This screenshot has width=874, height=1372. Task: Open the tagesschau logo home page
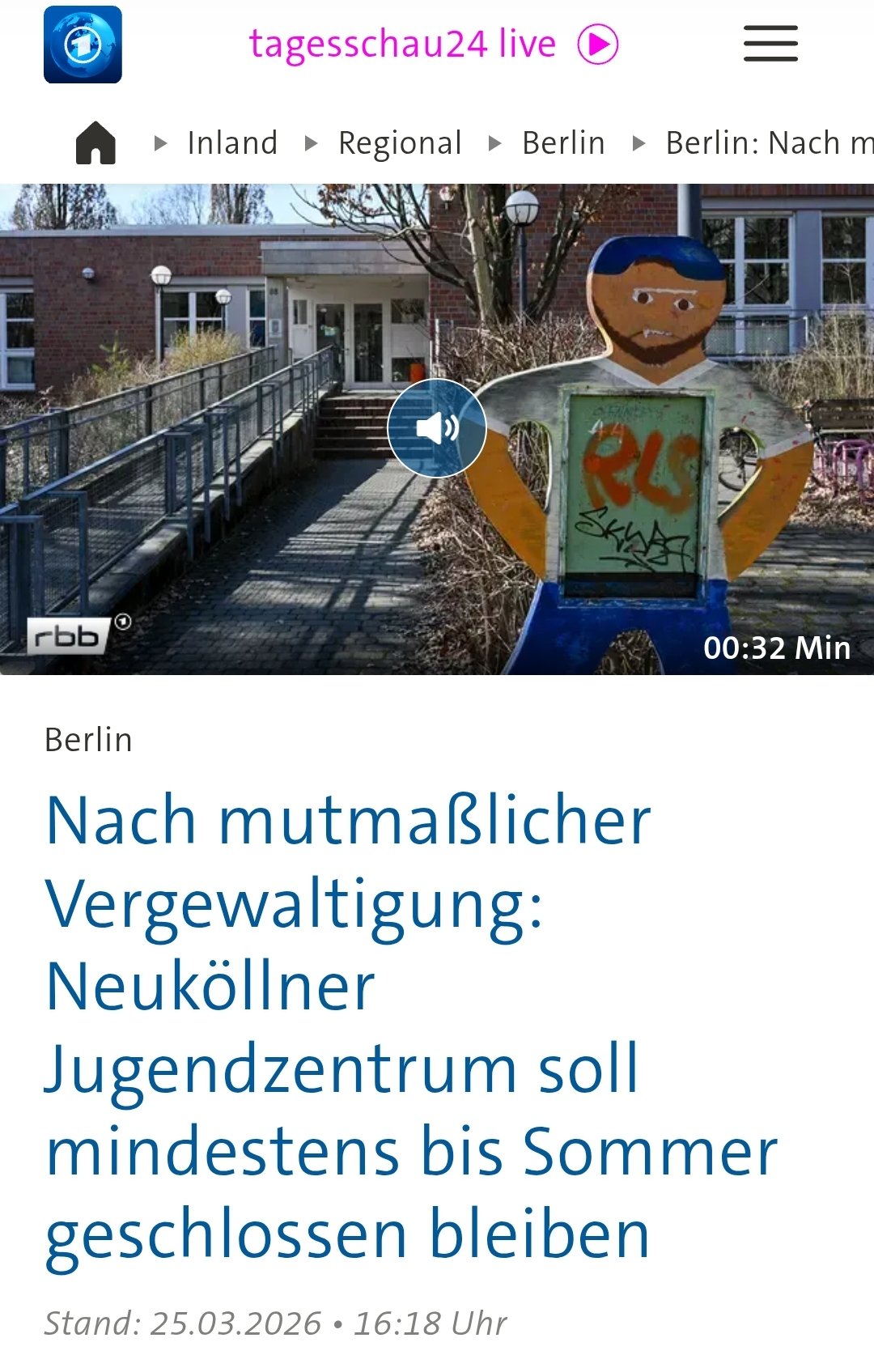[83, 45]
